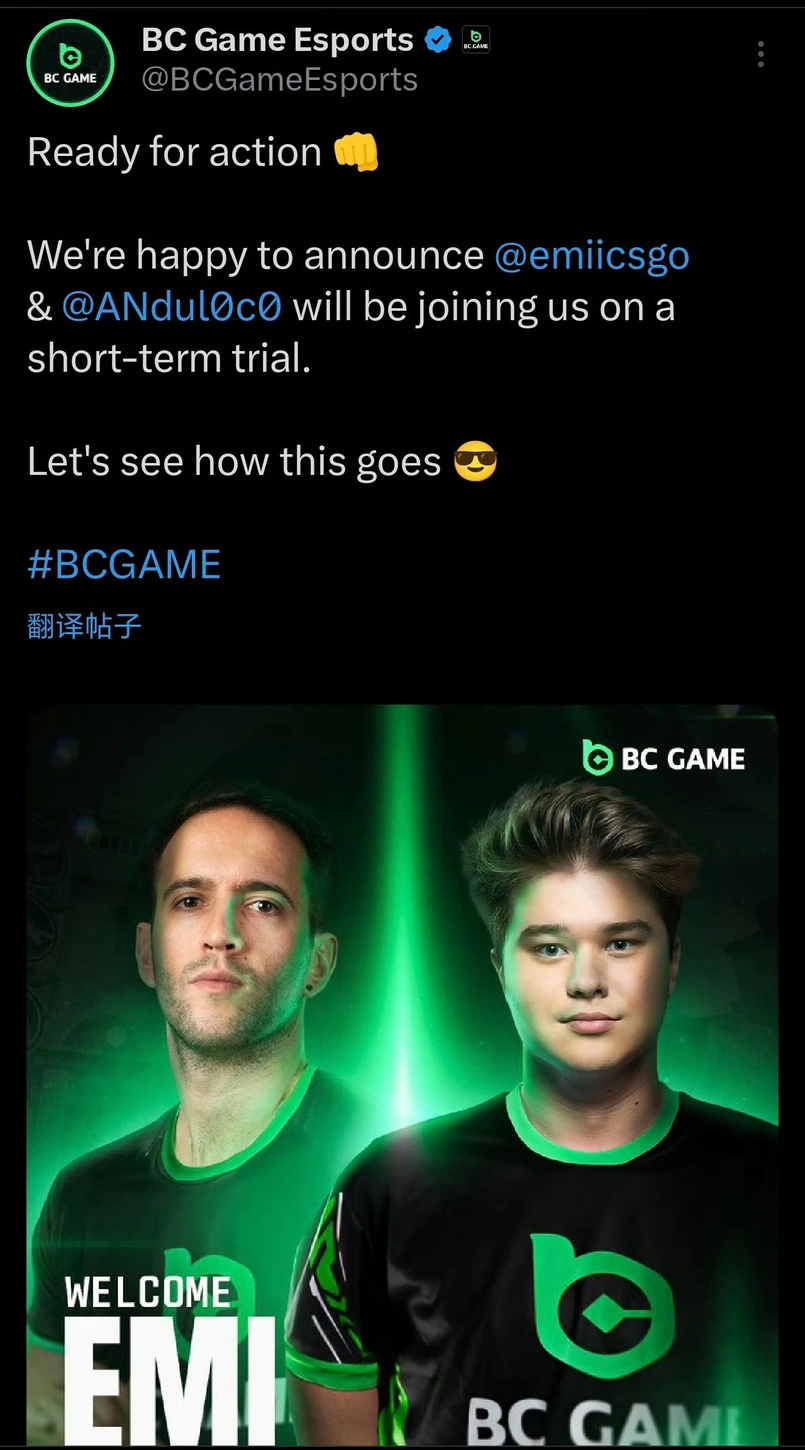Open the affiliate badge next to the account name
The width and height of the screenshot is (805, 1450).
tap(476, 41)
